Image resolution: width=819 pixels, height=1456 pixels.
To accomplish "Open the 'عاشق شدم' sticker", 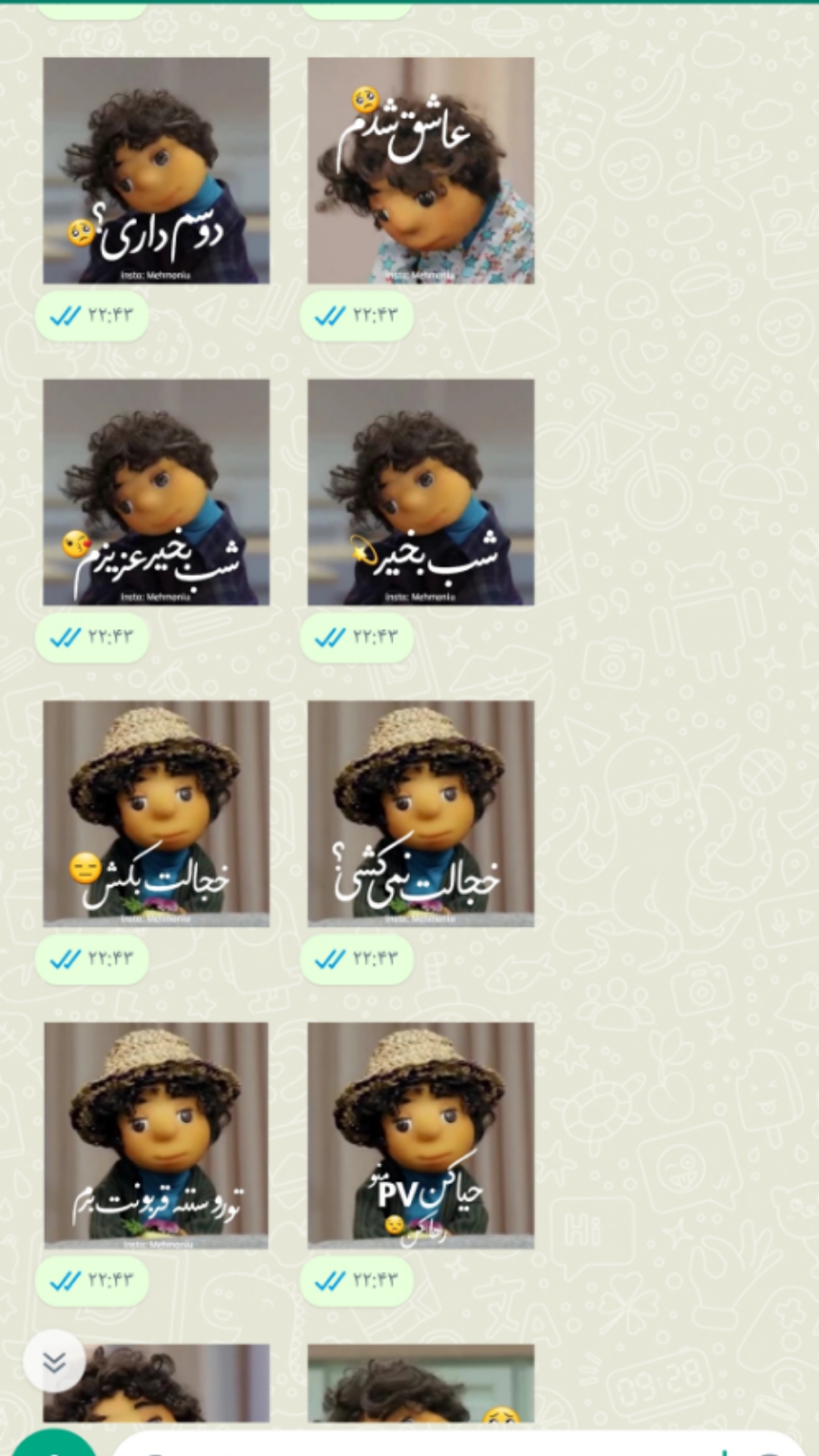I will [420, 170].
